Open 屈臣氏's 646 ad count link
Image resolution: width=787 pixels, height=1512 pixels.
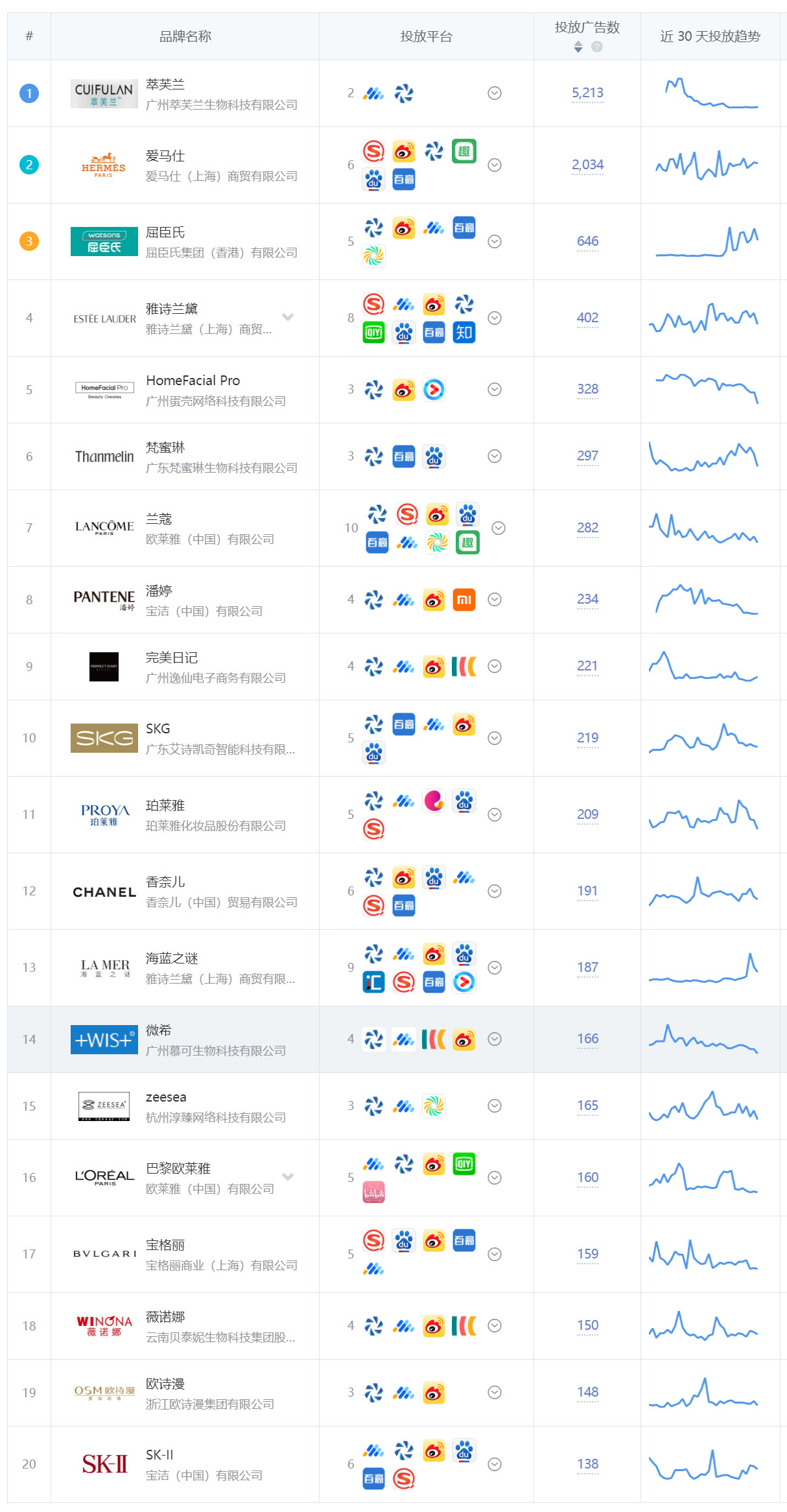[587, 241]
